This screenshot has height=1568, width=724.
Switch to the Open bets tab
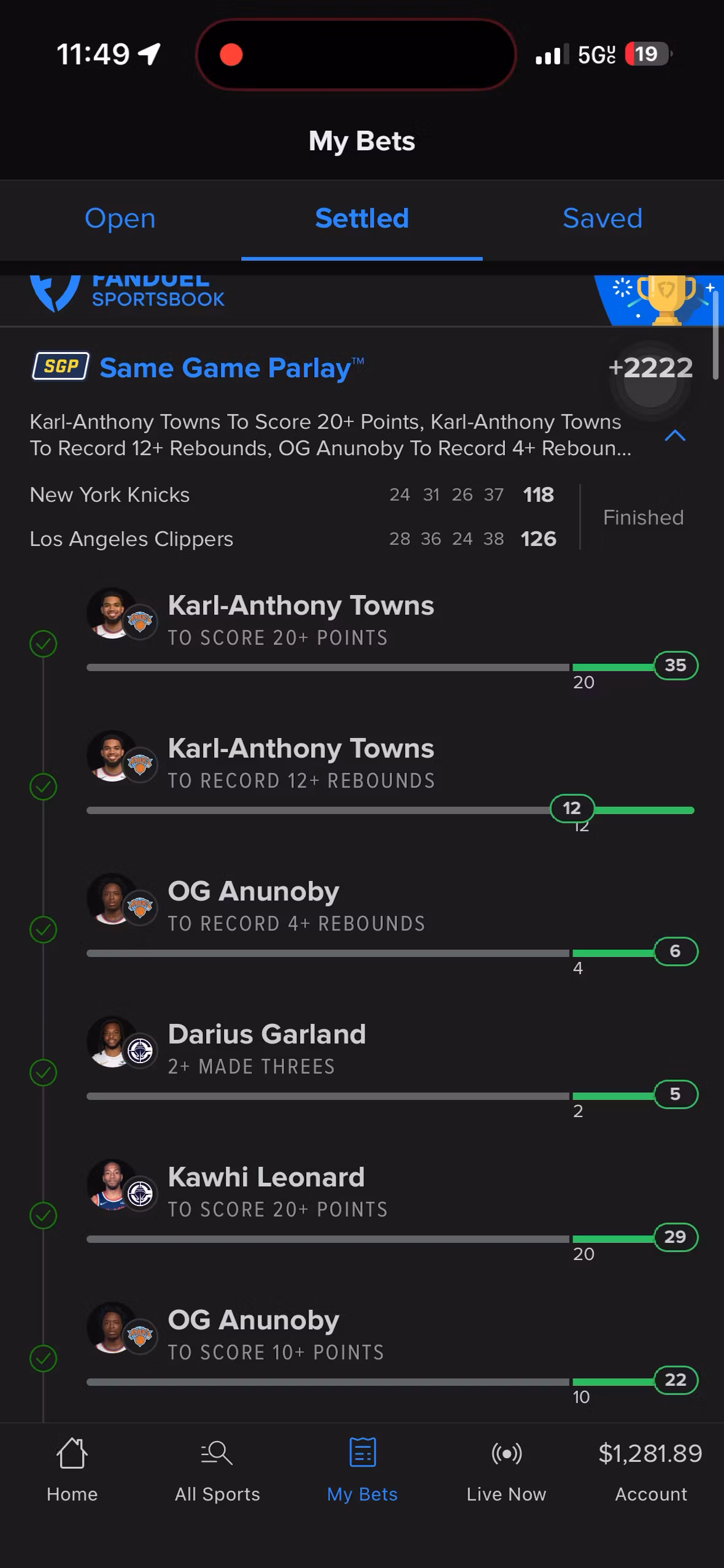tap(120, 219)
